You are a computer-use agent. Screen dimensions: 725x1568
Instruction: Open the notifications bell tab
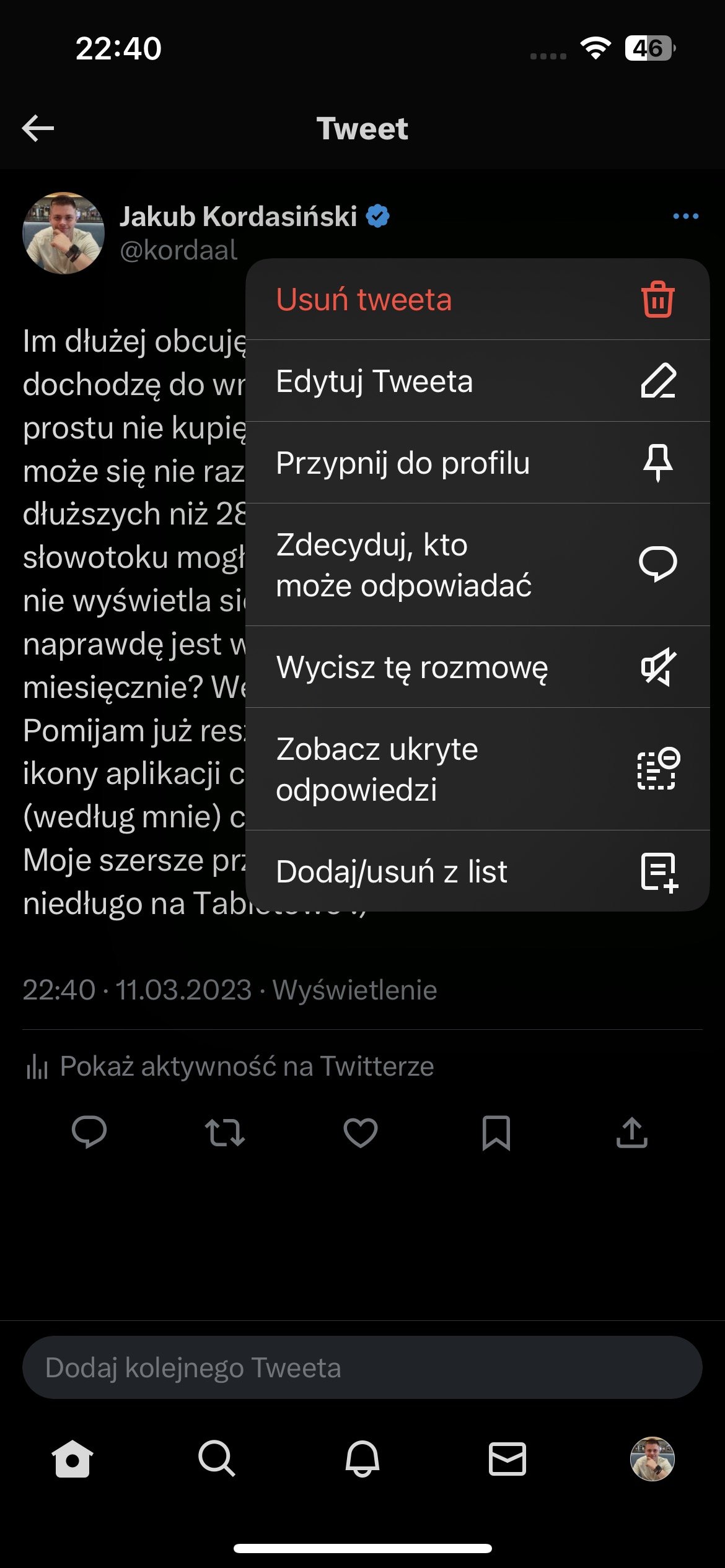[362, 1459]
